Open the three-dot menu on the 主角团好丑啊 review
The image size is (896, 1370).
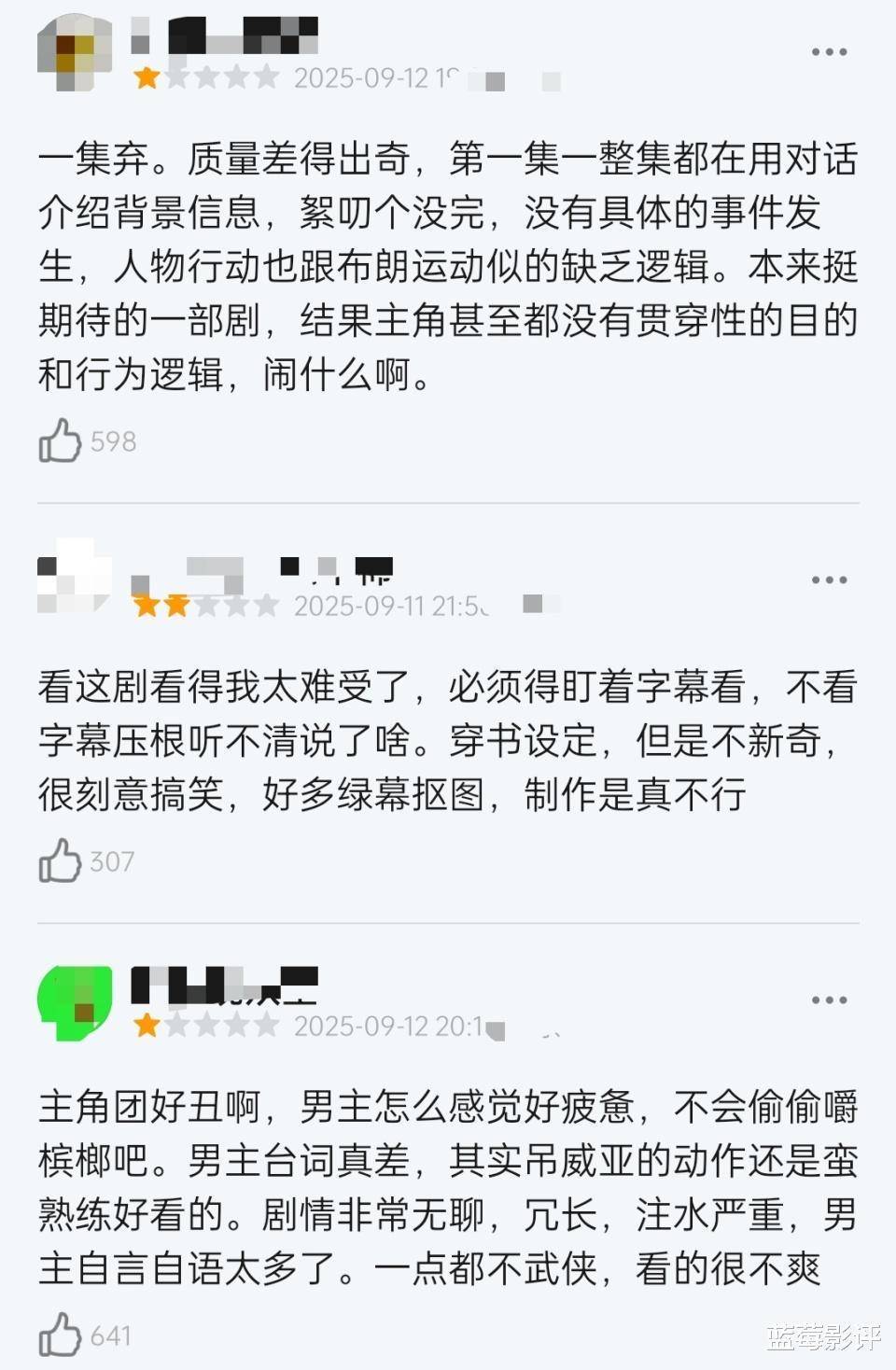pyautogui.click(x=828, y=1000)
